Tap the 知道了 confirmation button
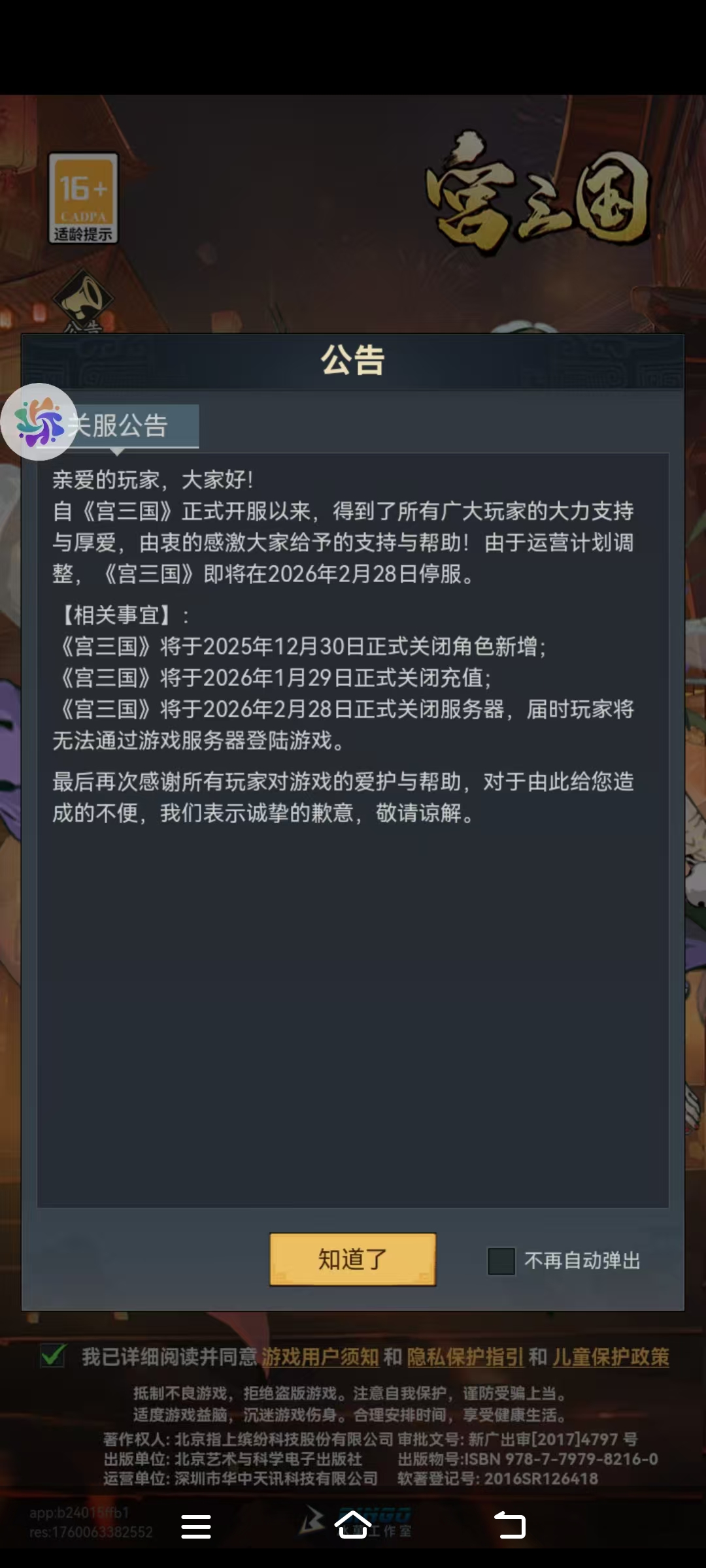 [x=353, y=1259]
